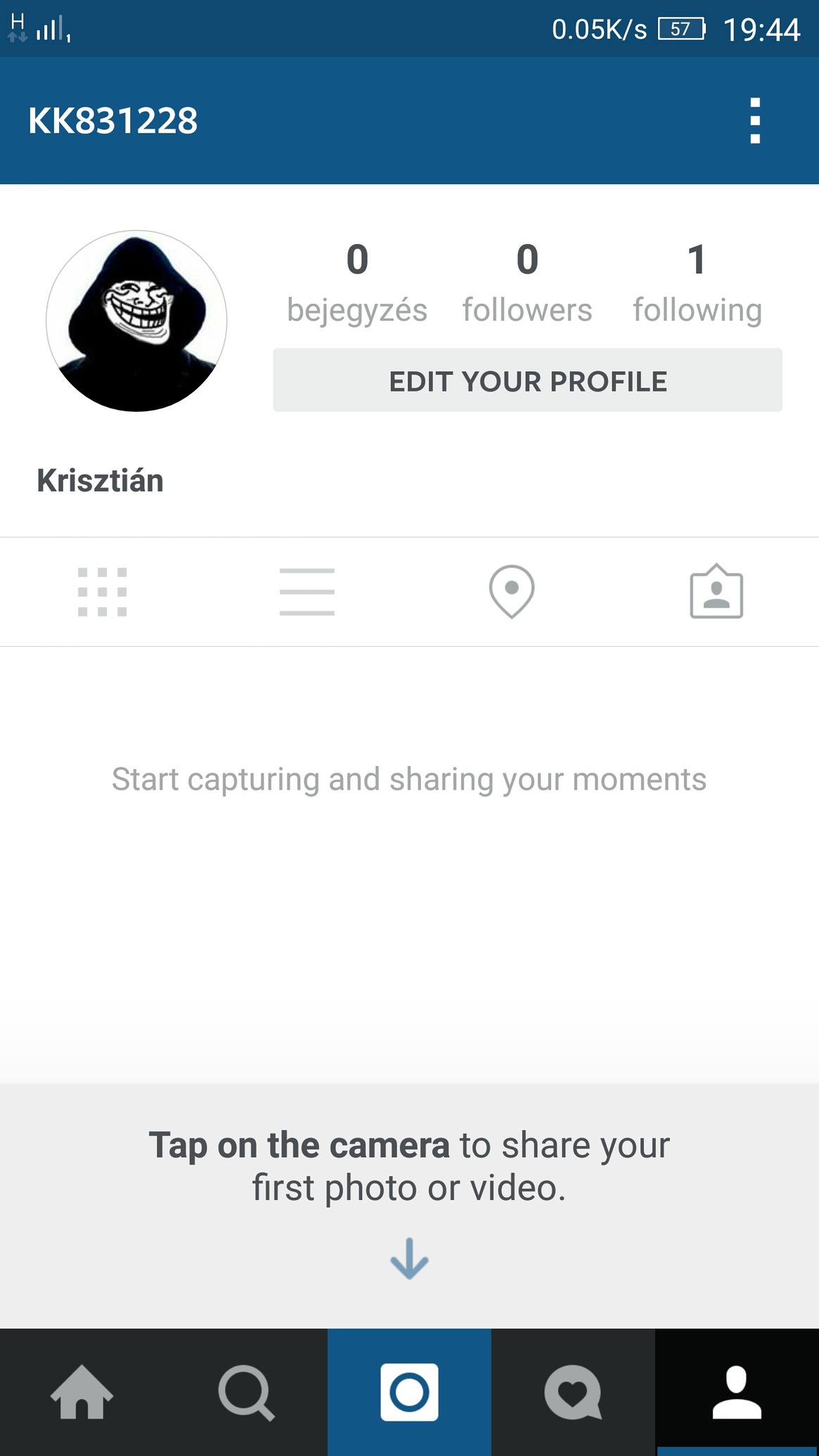Tap the Edit Your Profile button
Screen dimensions: 819x1456
pos(527,380)
